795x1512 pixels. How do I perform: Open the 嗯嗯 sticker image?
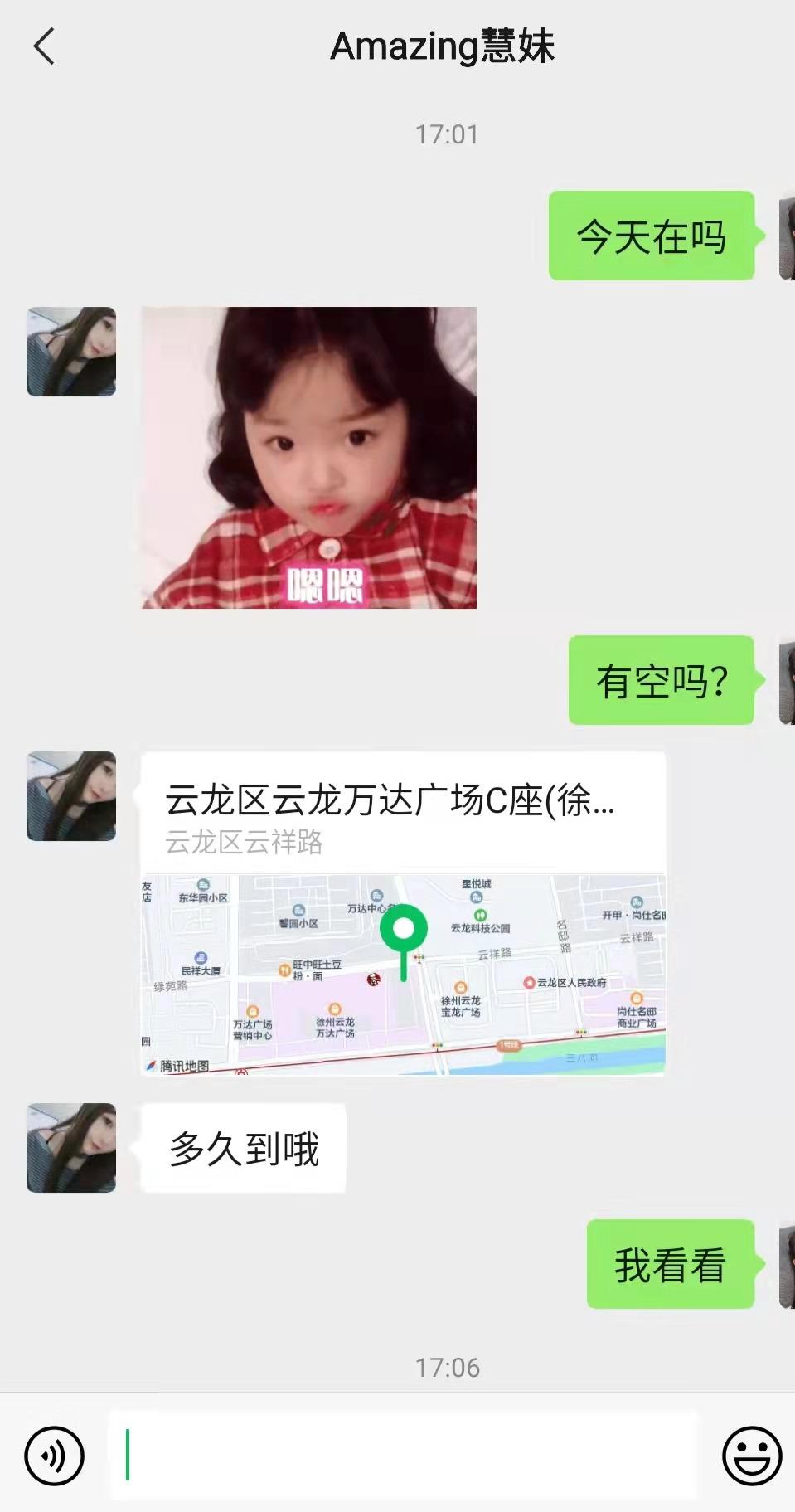(309, 457)
